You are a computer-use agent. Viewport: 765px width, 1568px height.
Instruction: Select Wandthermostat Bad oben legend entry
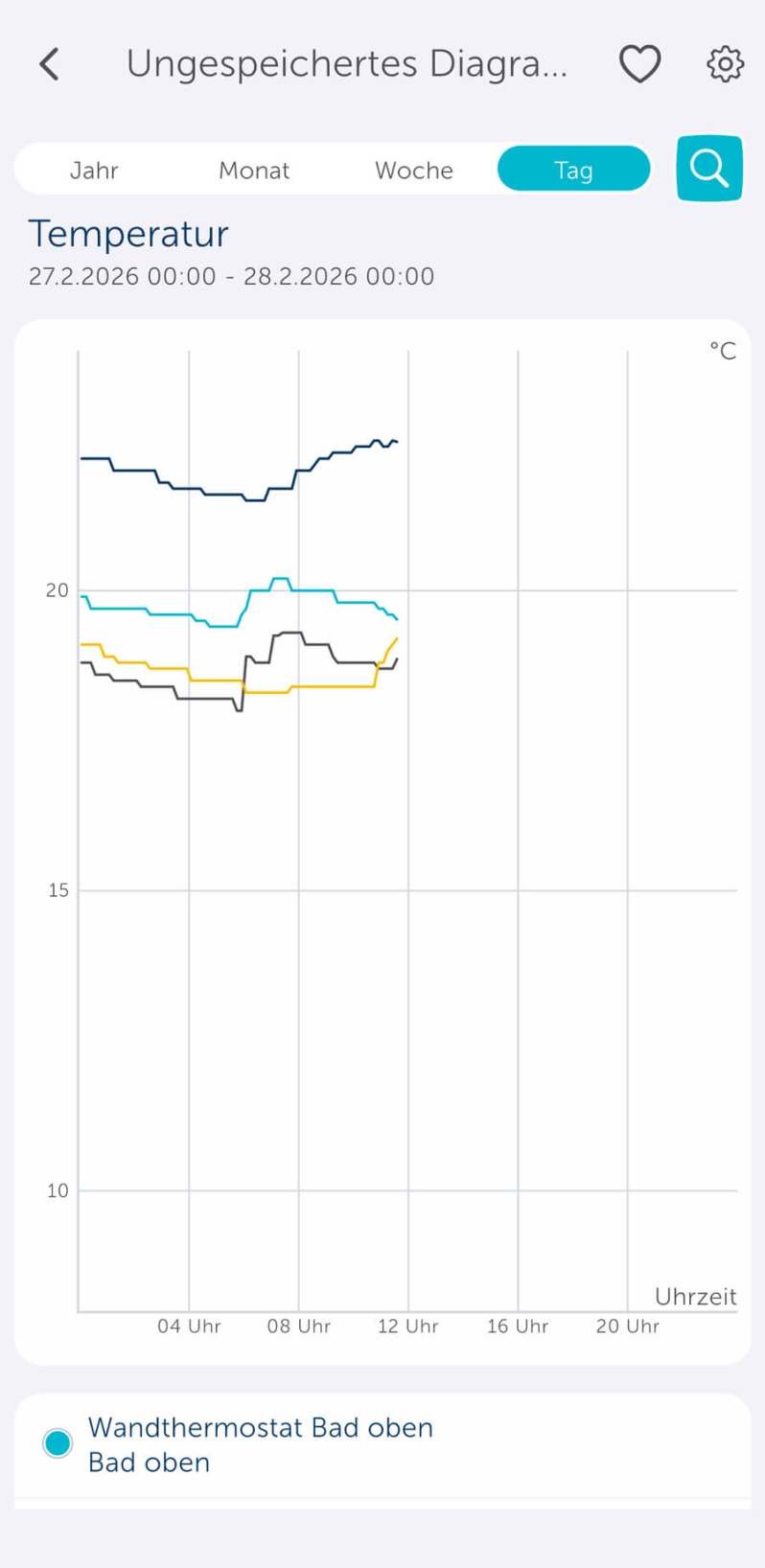click(x=259, y=1444)
